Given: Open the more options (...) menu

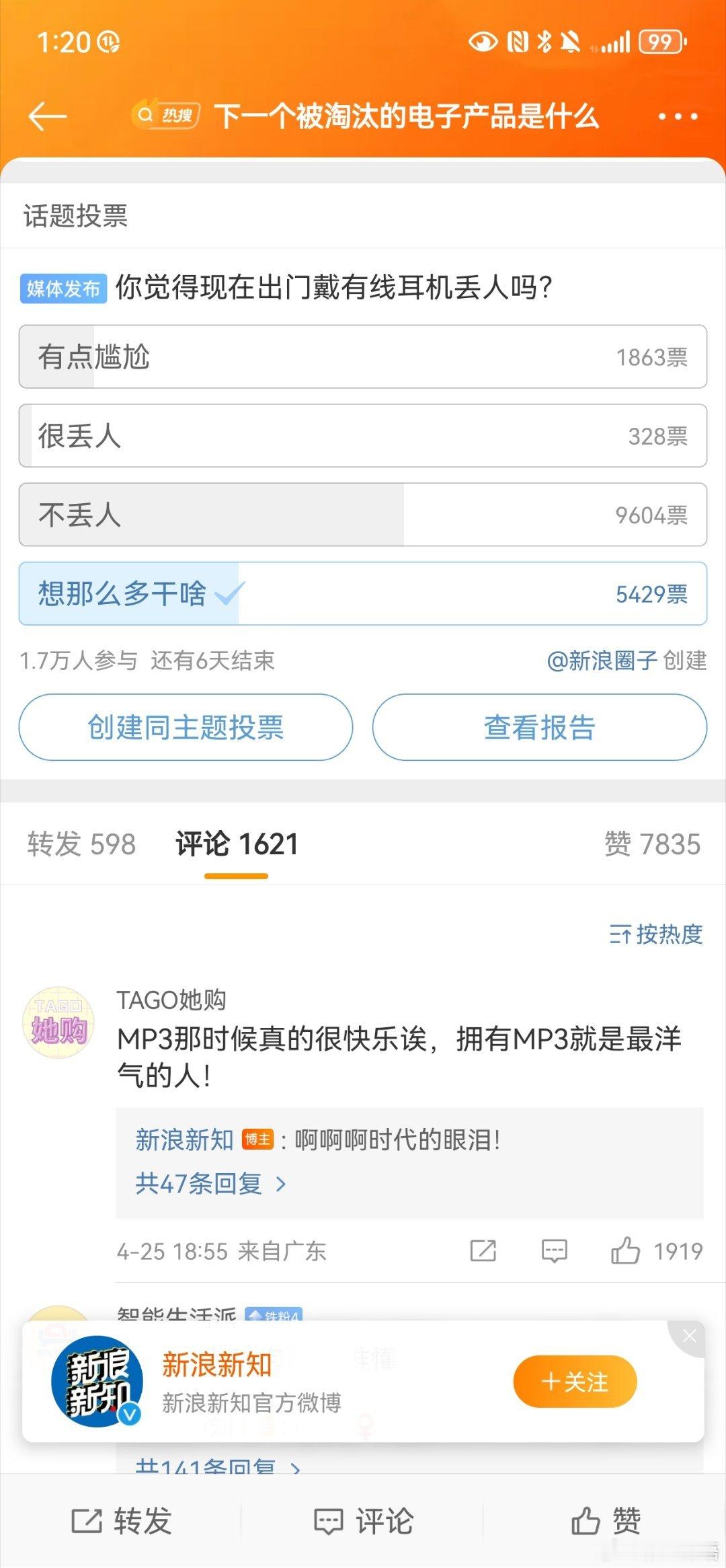Looking at the screenshot, I should click(678, 116).
